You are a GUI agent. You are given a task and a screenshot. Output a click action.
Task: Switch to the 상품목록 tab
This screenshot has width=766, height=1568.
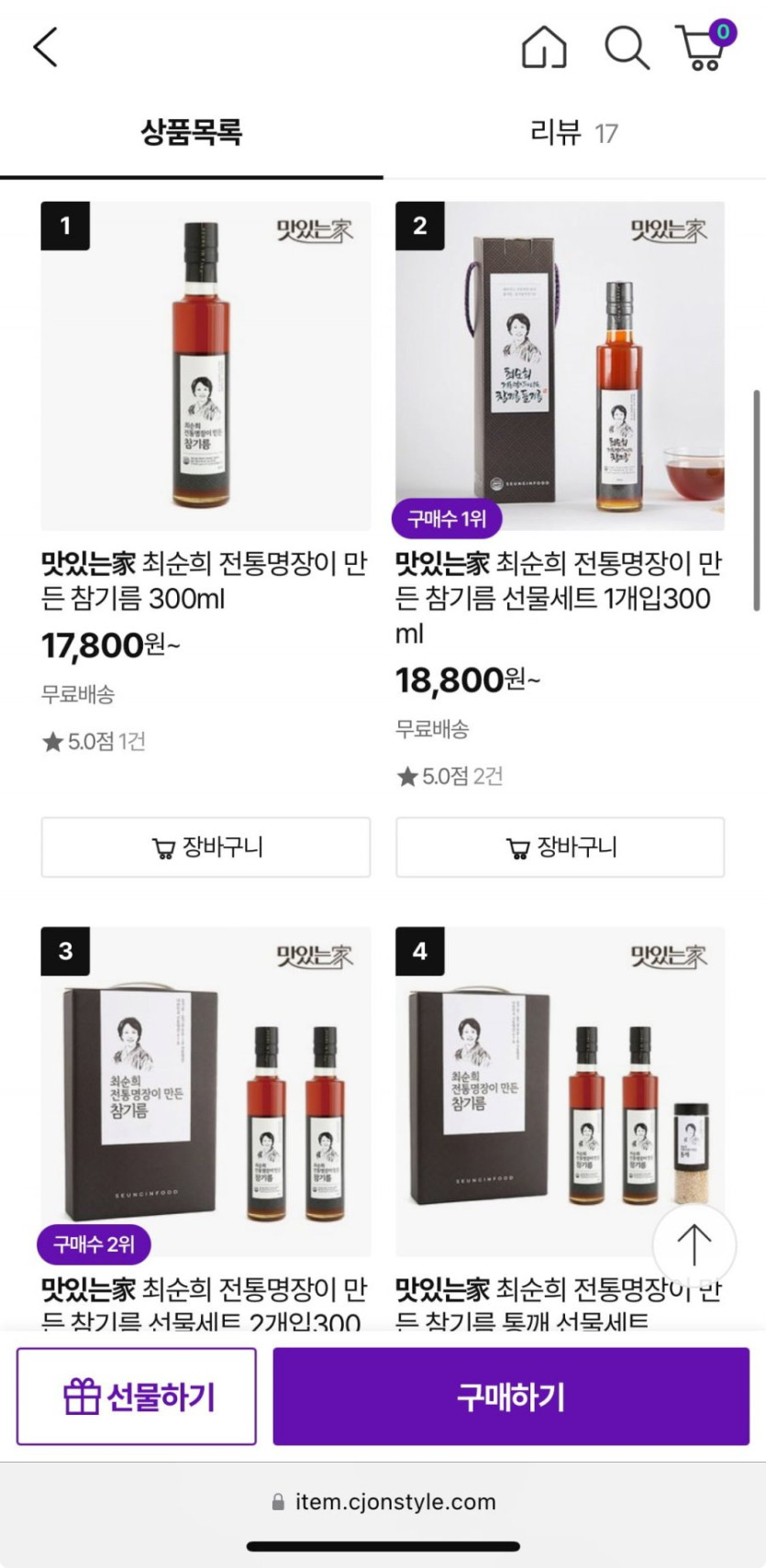191,133
